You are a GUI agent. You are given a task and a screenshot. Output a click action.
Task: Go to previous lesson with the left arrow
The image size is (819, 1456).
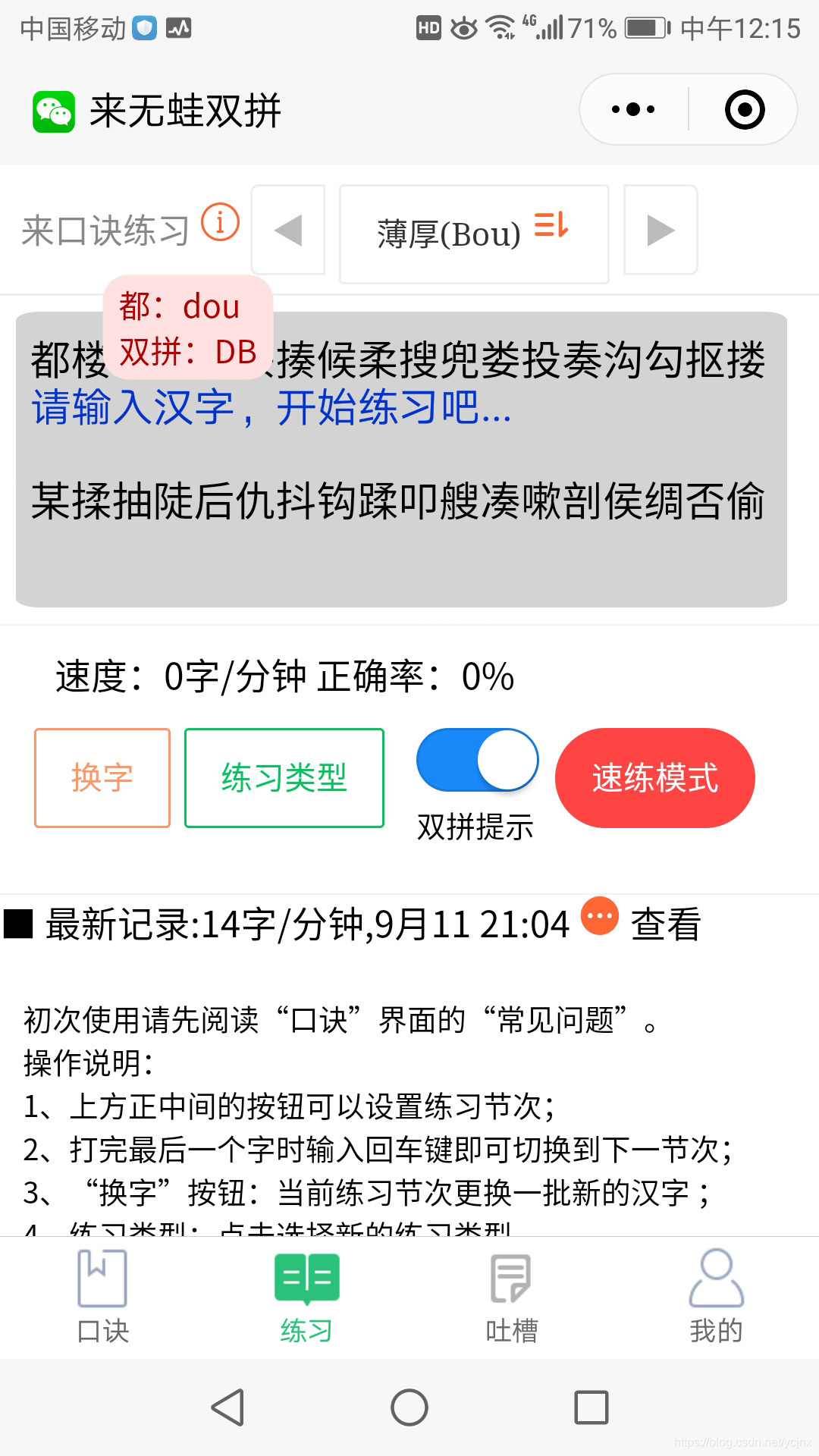tap(287, 230)
